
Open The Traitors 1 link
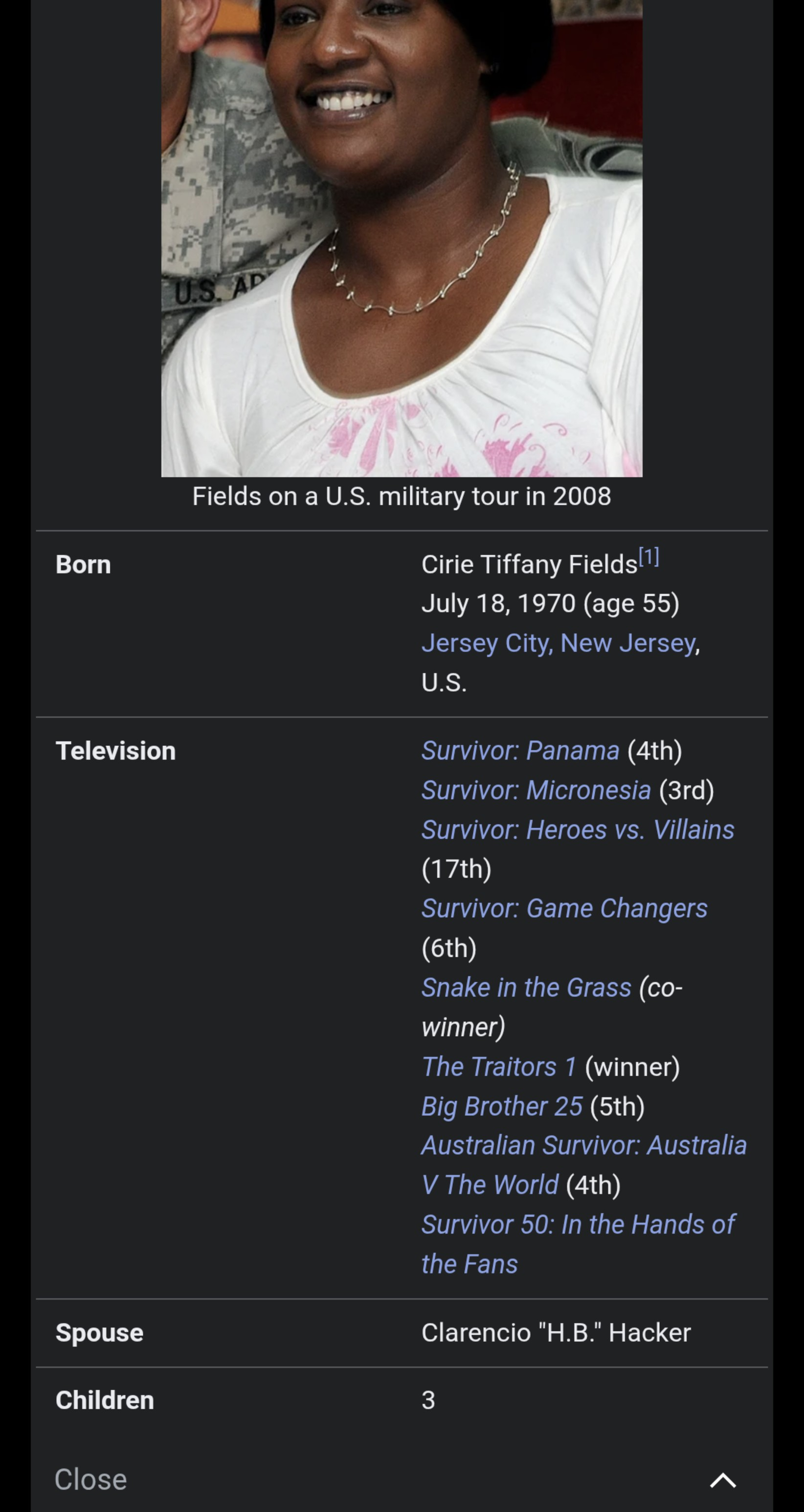[499, 1067]
